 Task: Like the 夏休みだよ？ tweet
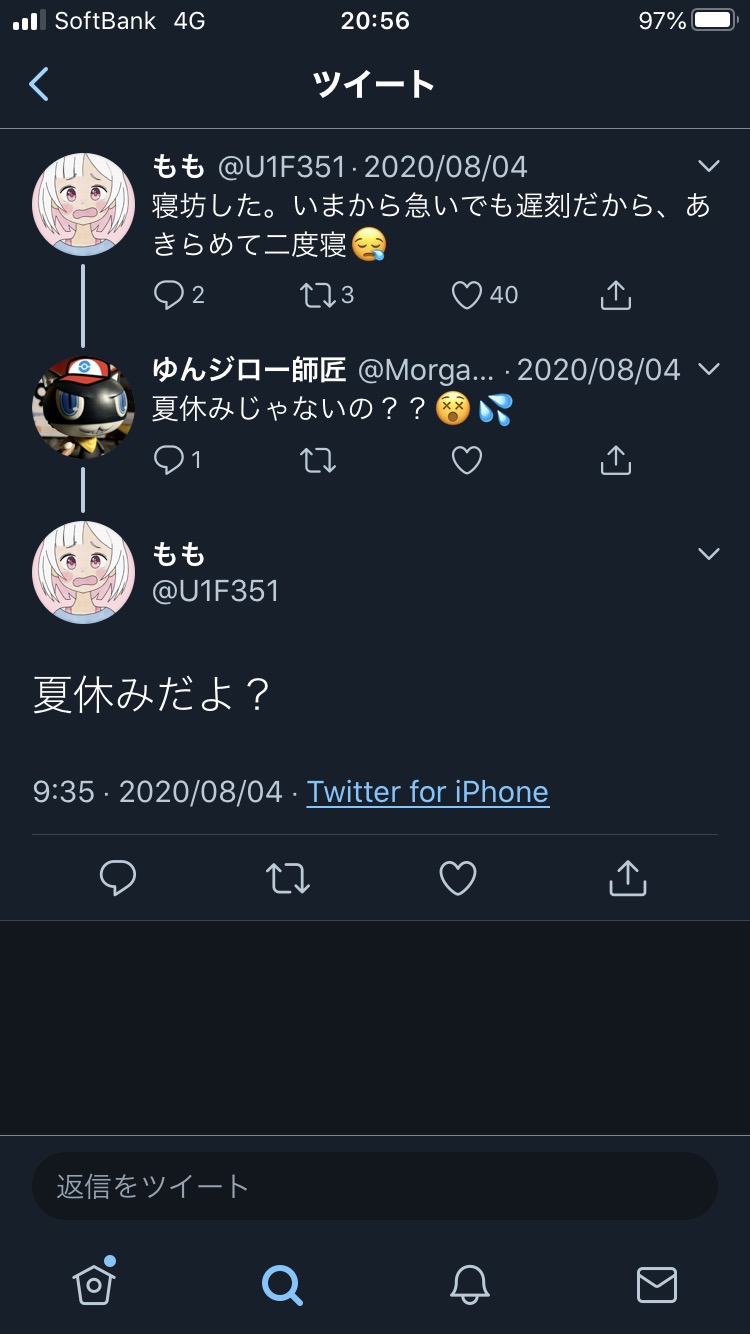pyautogui.click(x=458, y=878)
